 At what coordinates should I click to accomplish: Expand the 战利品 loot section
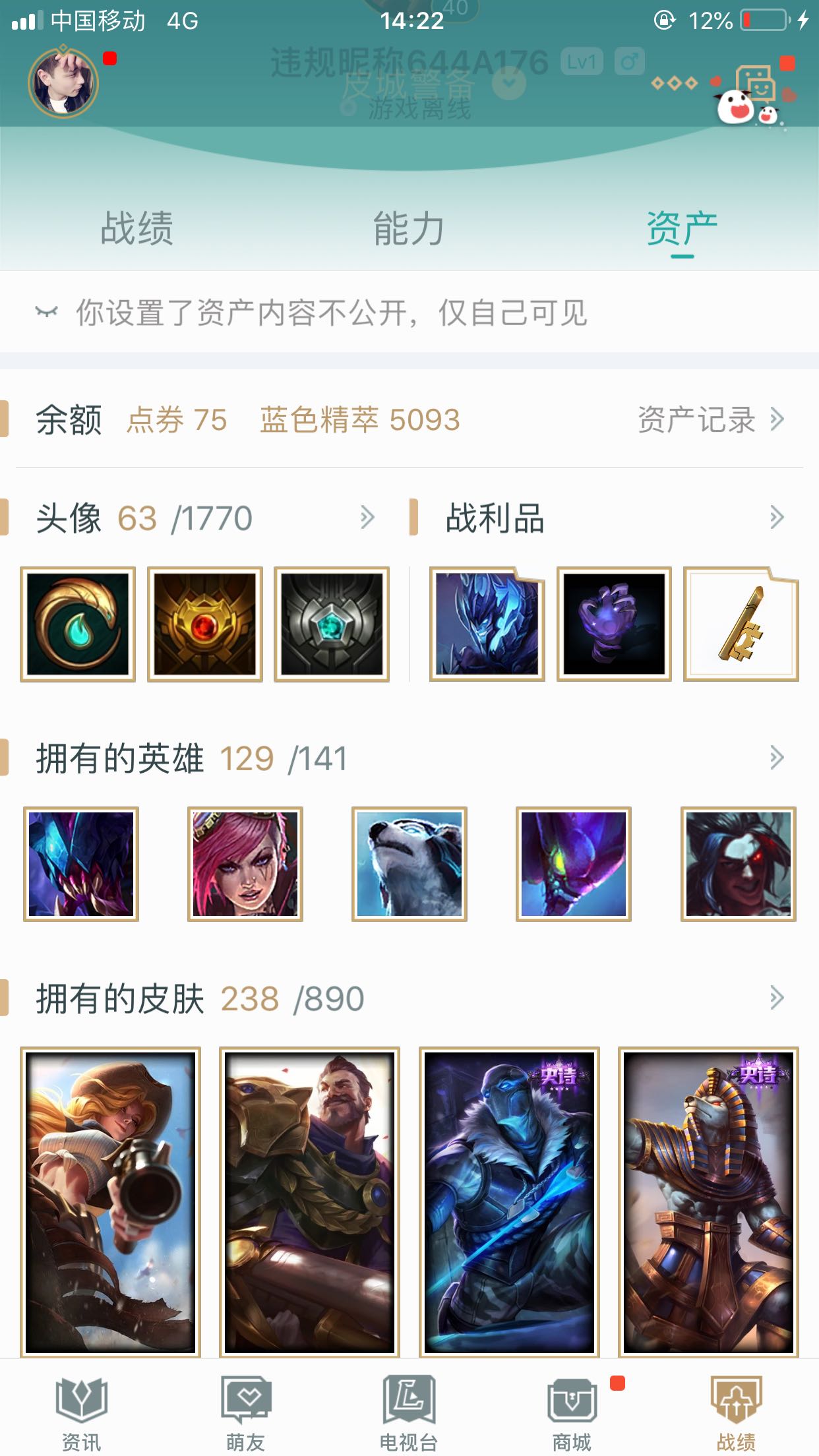pos(777,518)
